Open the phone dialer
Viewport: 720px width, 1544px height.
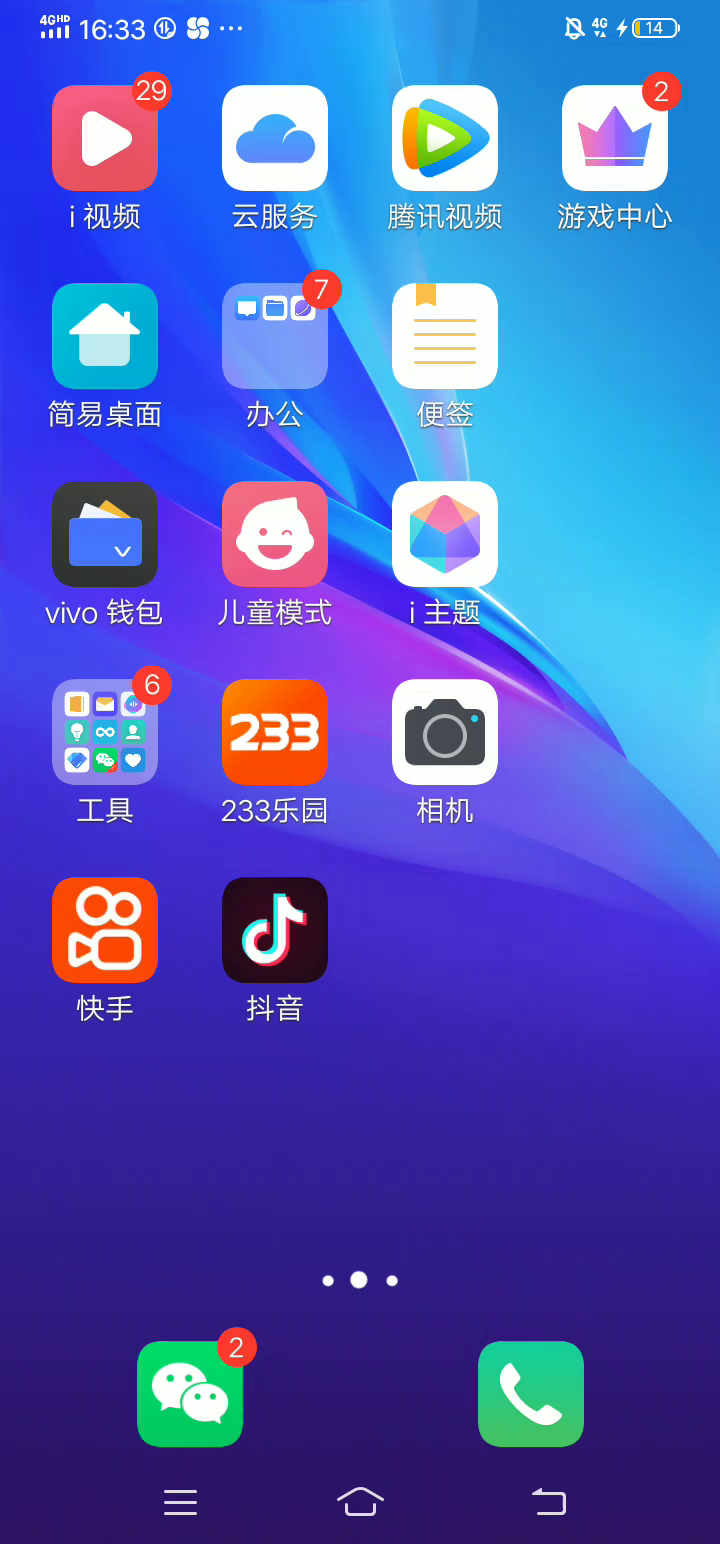[531, 1394]
